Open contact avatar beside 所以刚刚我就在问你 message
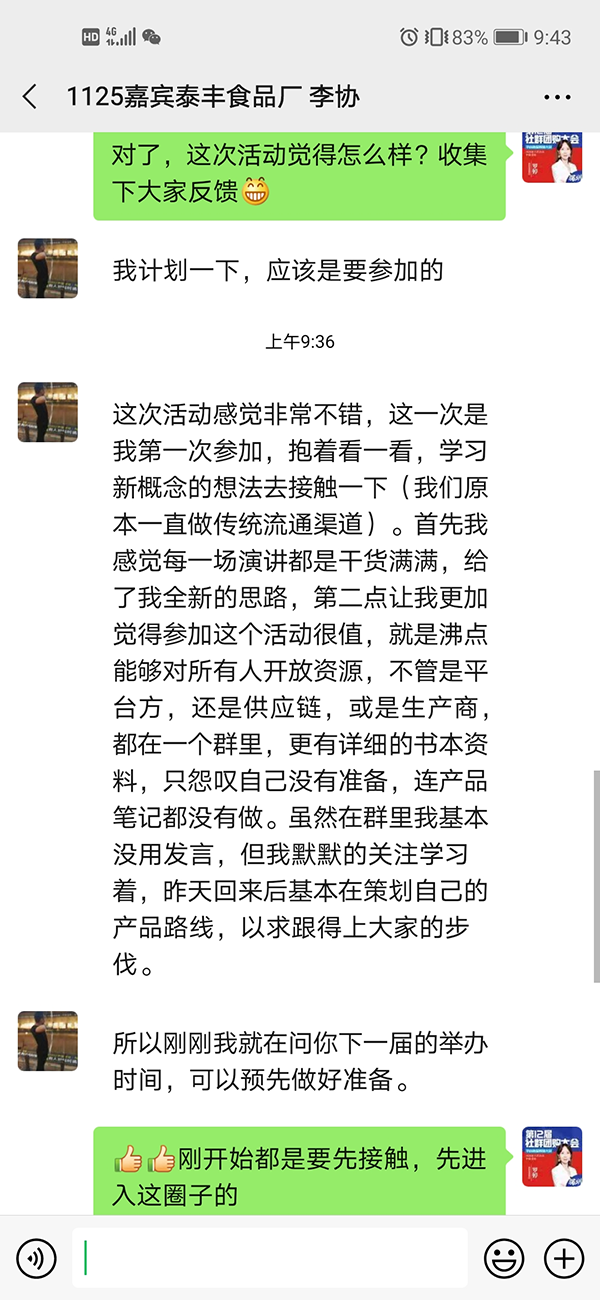The height and width of the screenshot is (1300, 600). click(x=48, y=1041)
